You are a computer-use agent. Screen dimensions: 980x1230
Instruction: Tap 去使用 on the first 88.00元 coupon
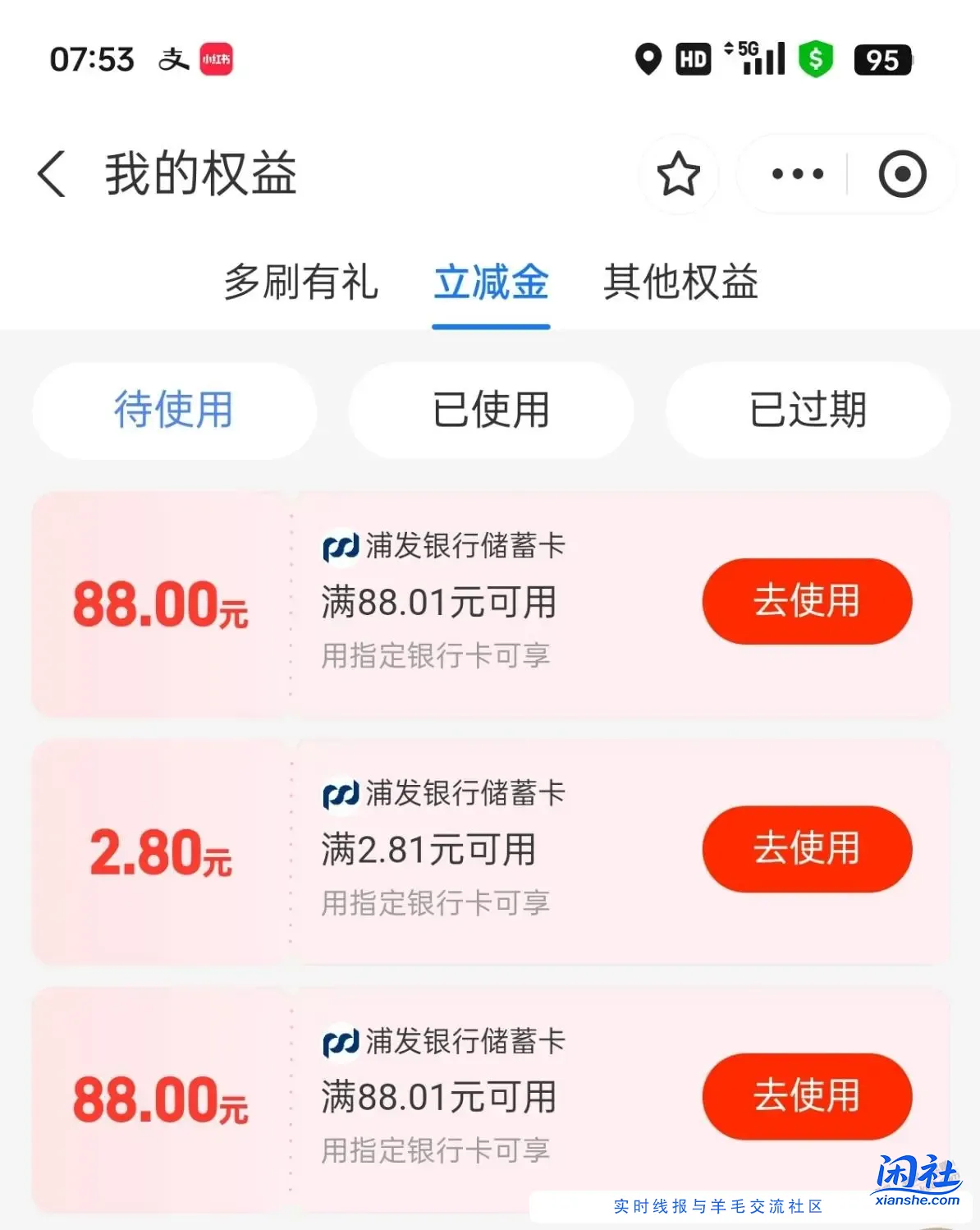click(807, 601)
